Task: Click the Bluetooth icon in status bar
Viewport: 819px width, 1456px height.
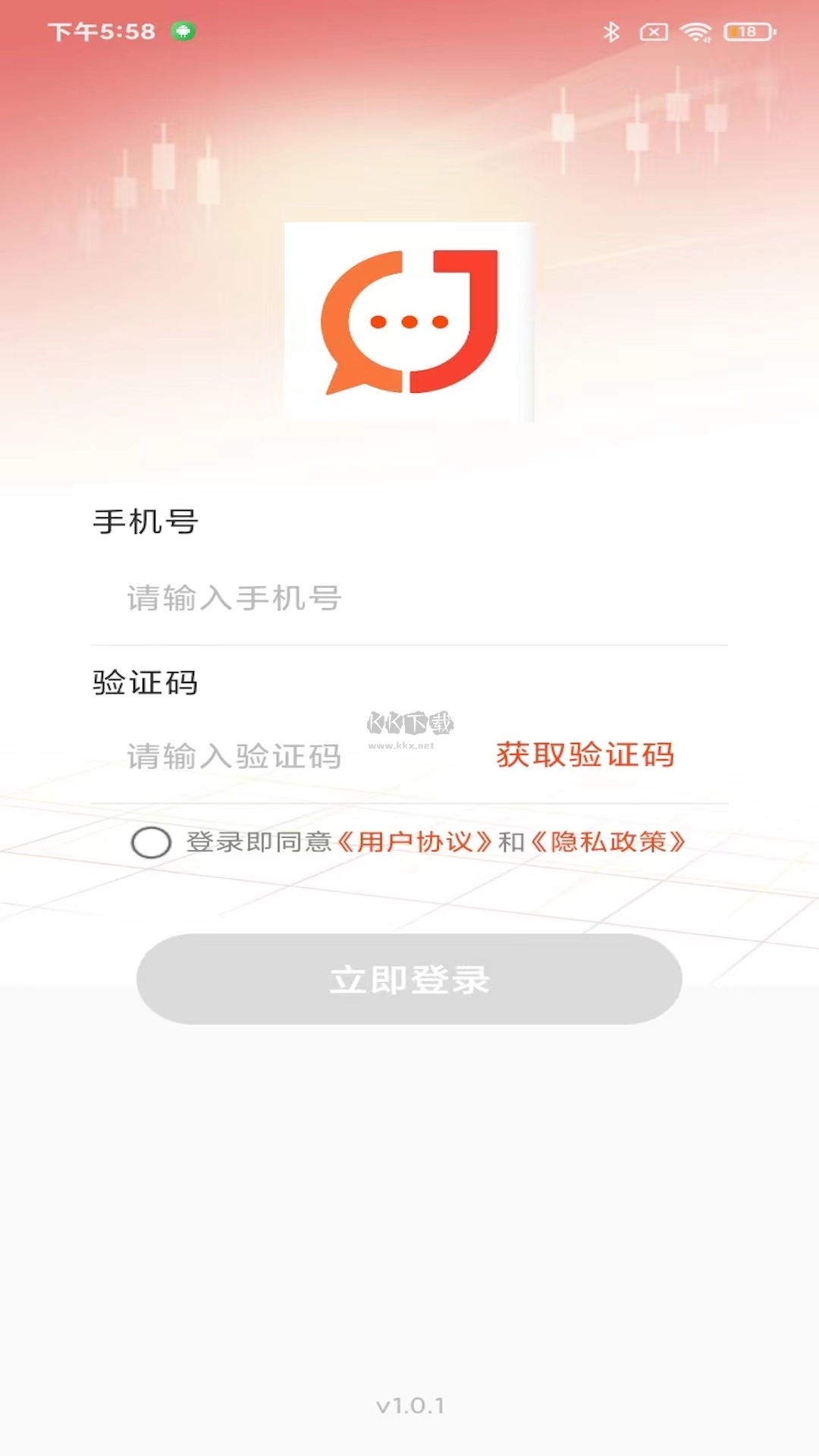Action: (611, 32)
